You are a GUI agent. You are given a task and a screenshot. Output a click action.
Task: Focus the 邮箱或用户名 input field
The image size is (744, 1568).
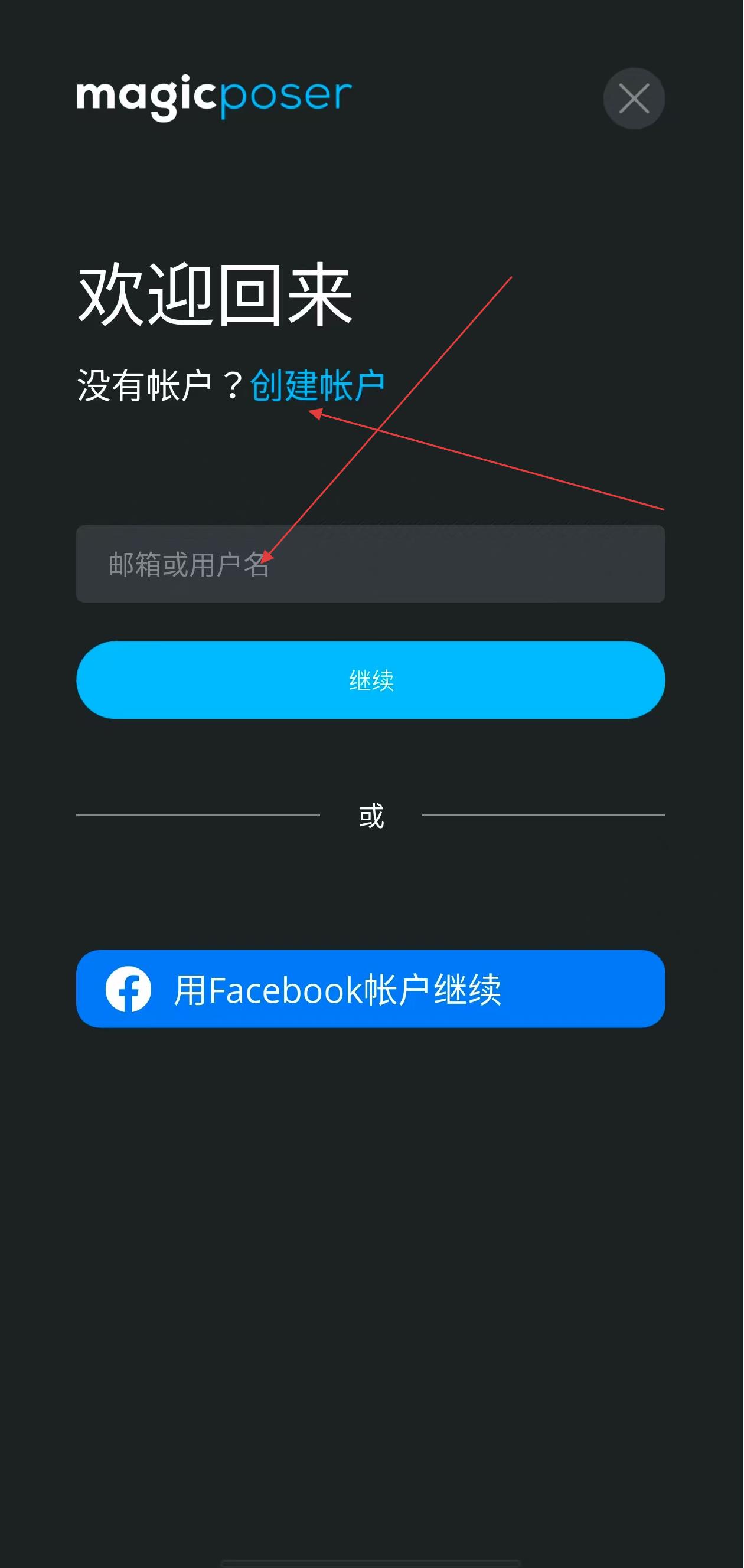pyautogui.click(x=371, y=564)
